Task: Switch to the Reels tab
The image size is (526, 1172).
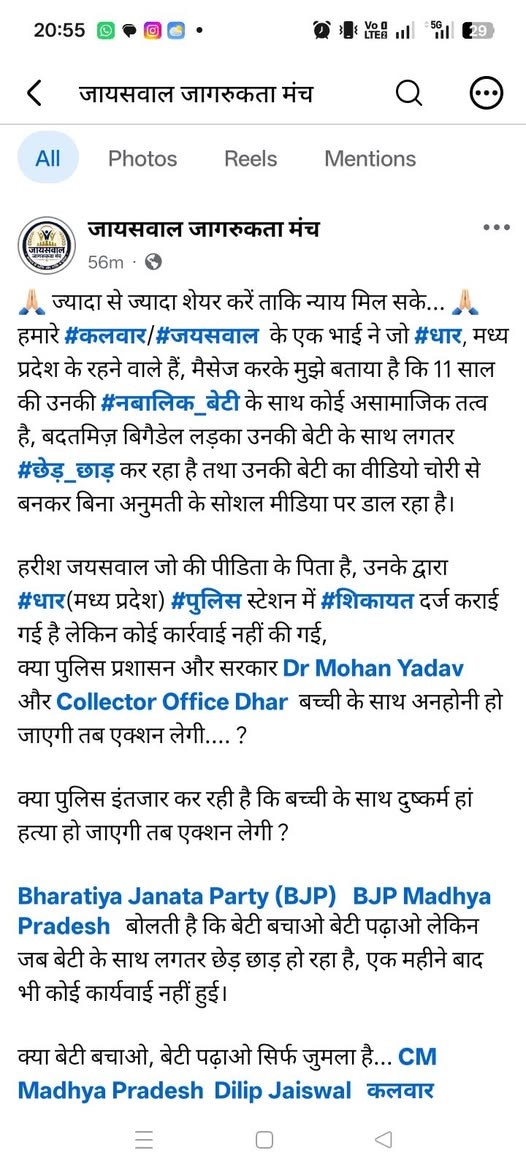Action: [250, 158]
